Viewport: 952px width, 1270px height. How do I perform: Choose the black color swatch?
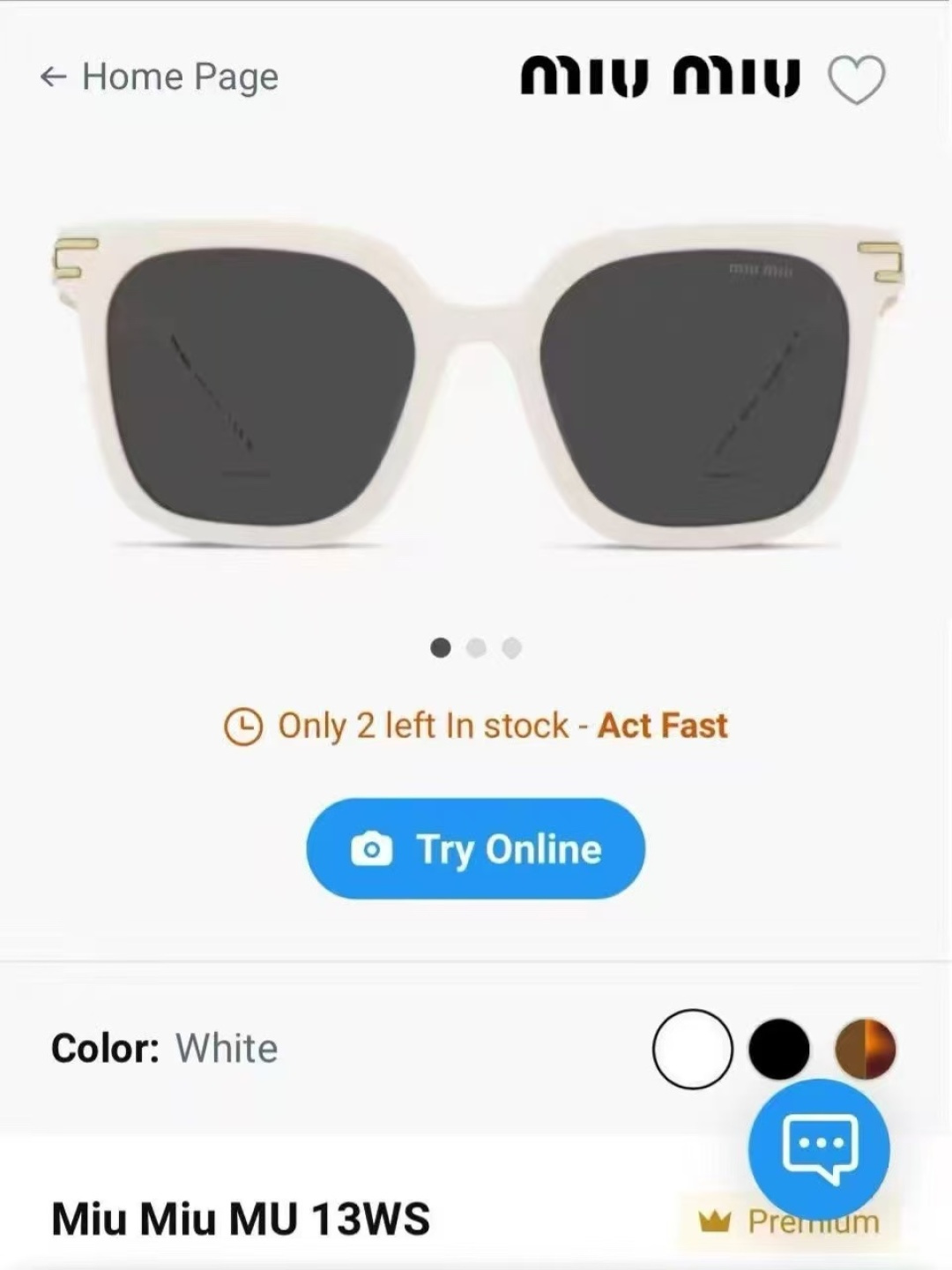[x=779, y=1049]
